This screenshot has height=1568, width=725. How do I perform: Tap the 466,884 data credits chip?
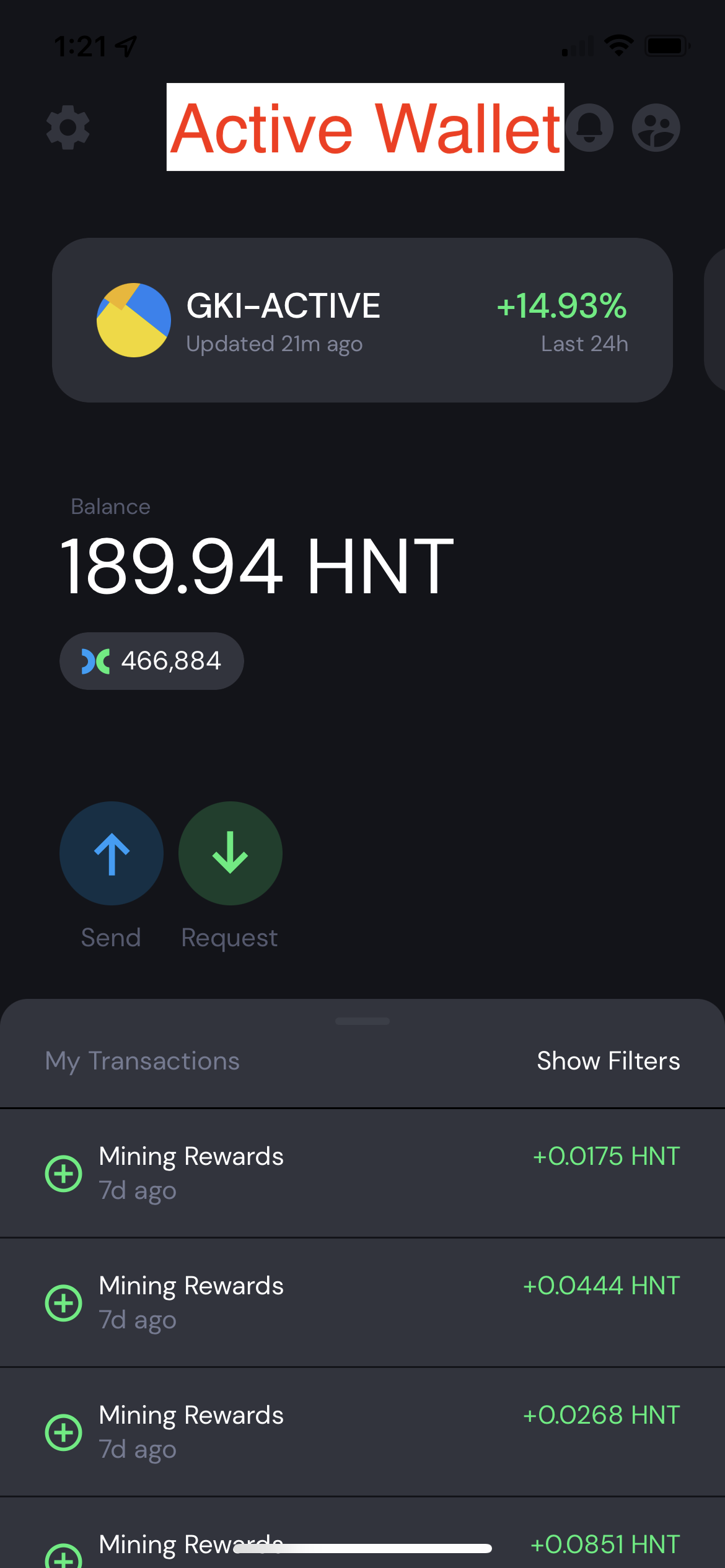(x=152, y=661)
